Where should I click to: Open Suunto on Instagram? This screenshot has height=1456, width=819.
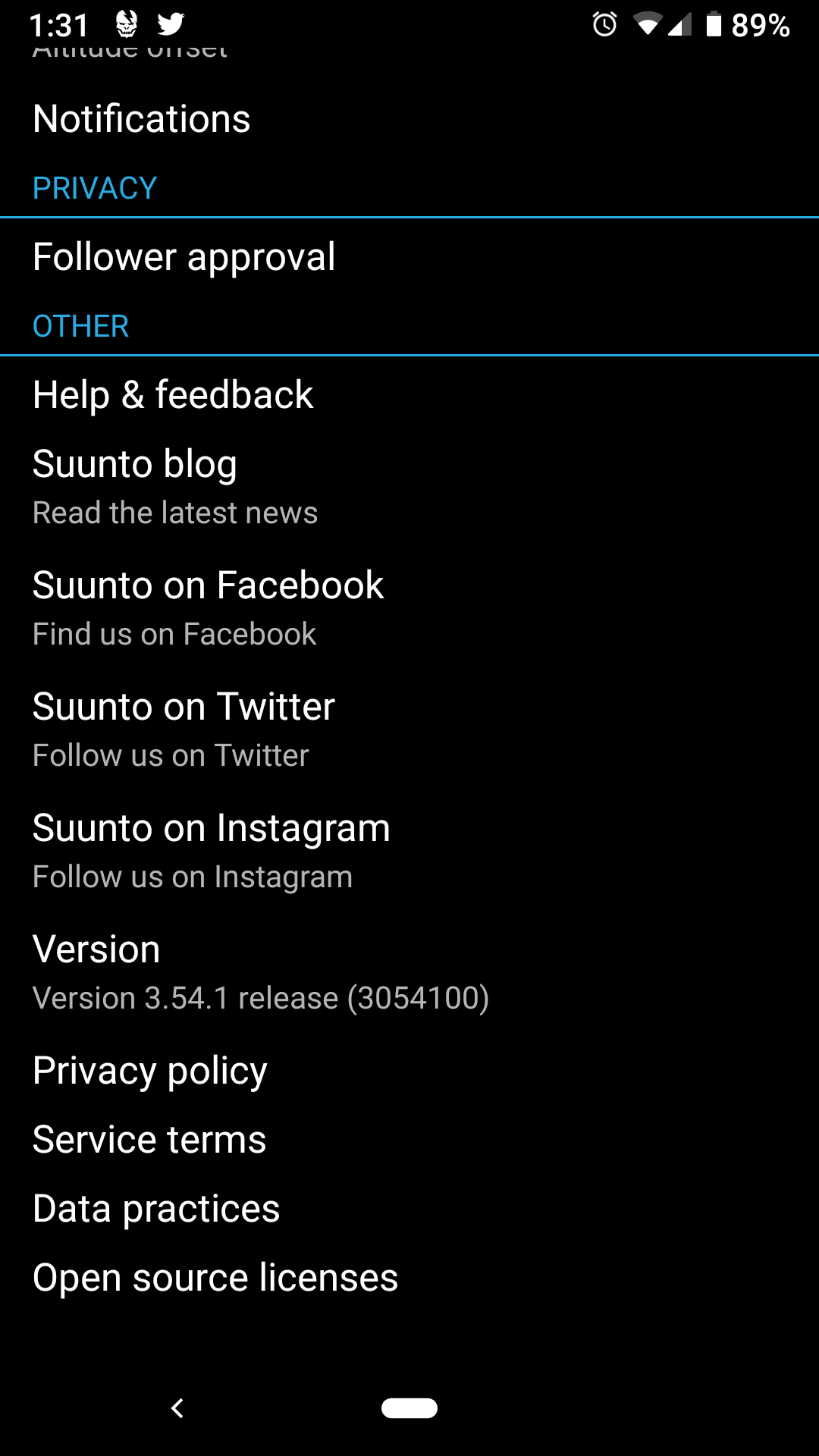tap(409, 851)
